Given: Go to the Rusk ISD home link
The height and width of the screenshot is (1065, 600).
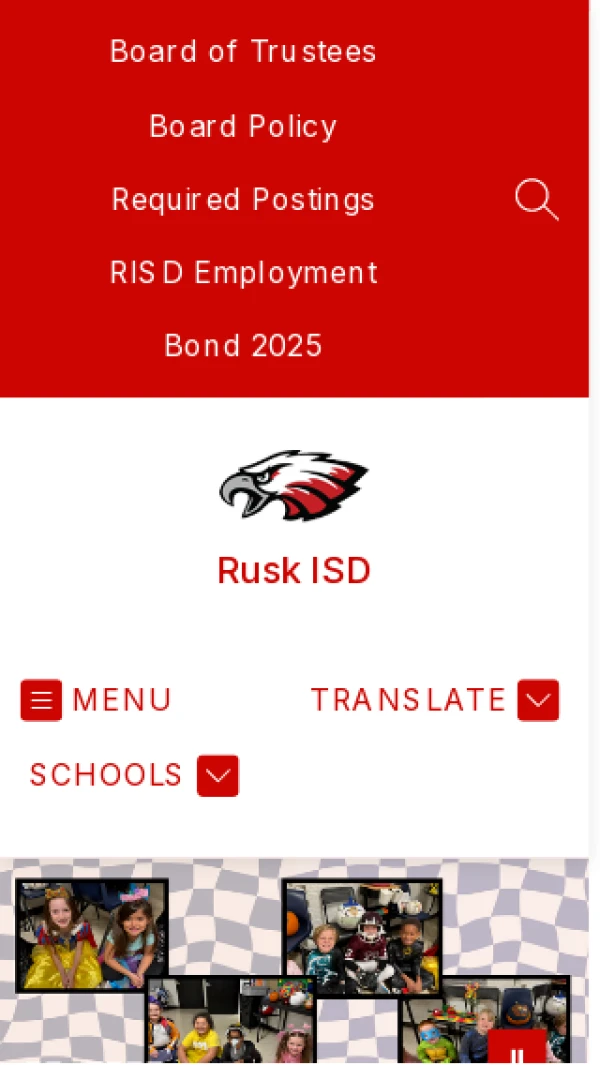Looking at the screenshot, I should pyautogui.click(x=294, y=571).
